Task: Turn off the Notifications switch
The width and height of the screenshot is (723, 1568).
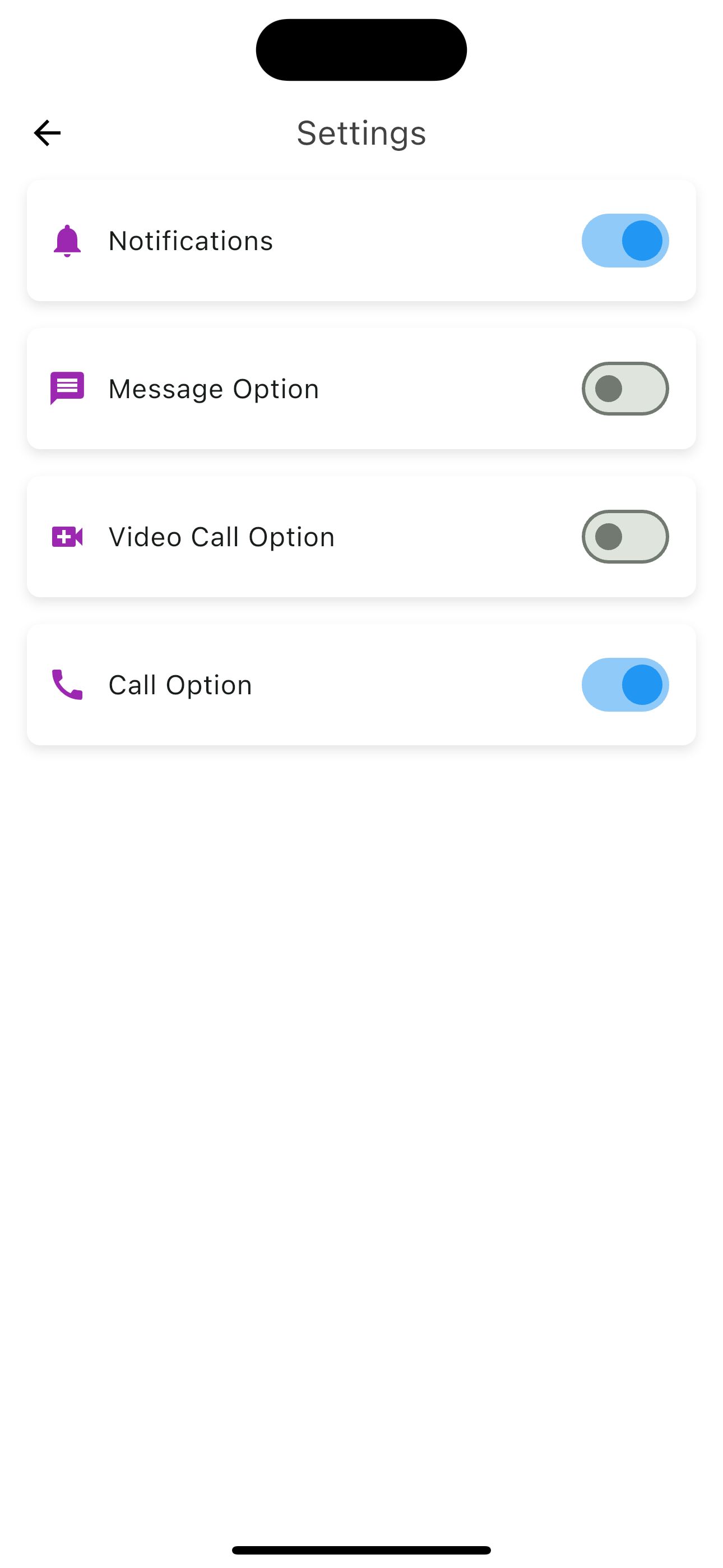Action: [x=625, y=241]
